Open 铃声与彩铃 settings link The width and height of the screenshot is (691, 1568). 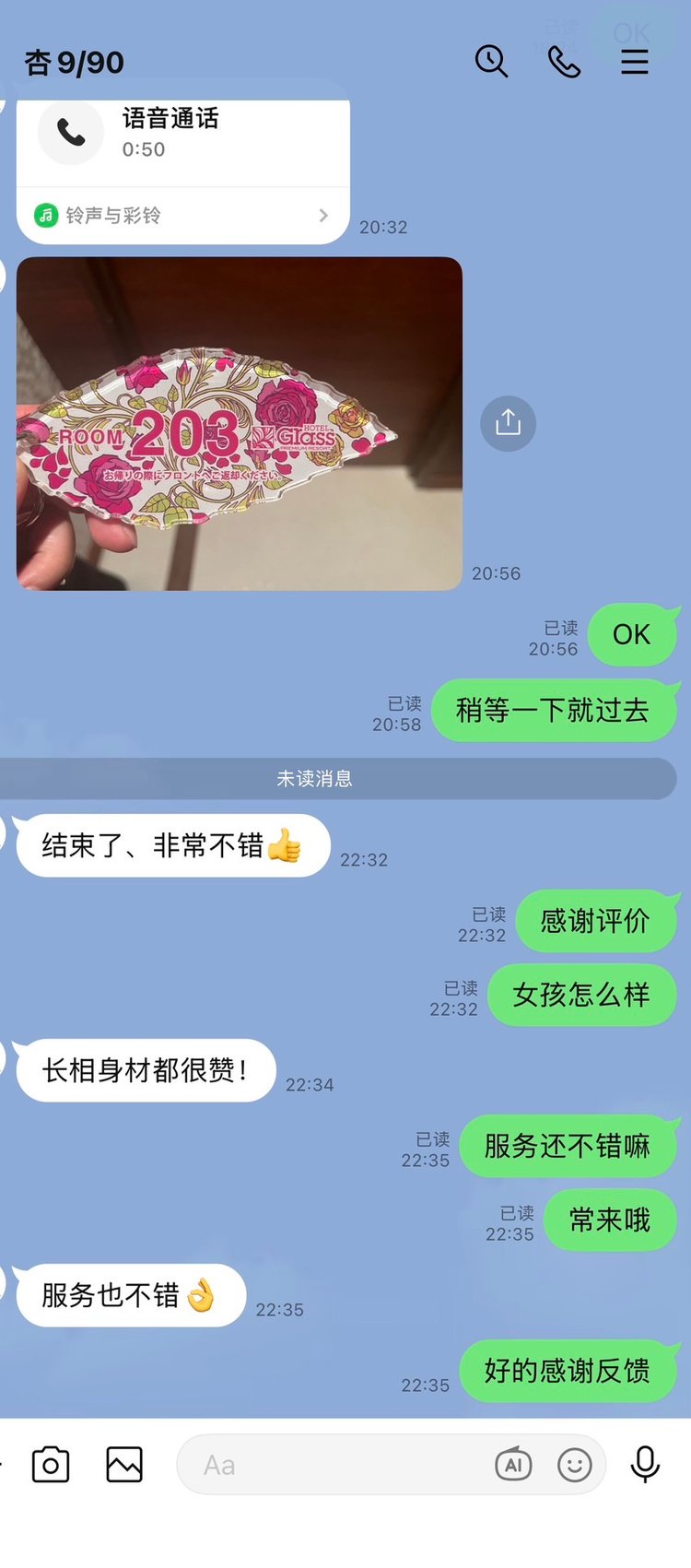tap(182, 216)
